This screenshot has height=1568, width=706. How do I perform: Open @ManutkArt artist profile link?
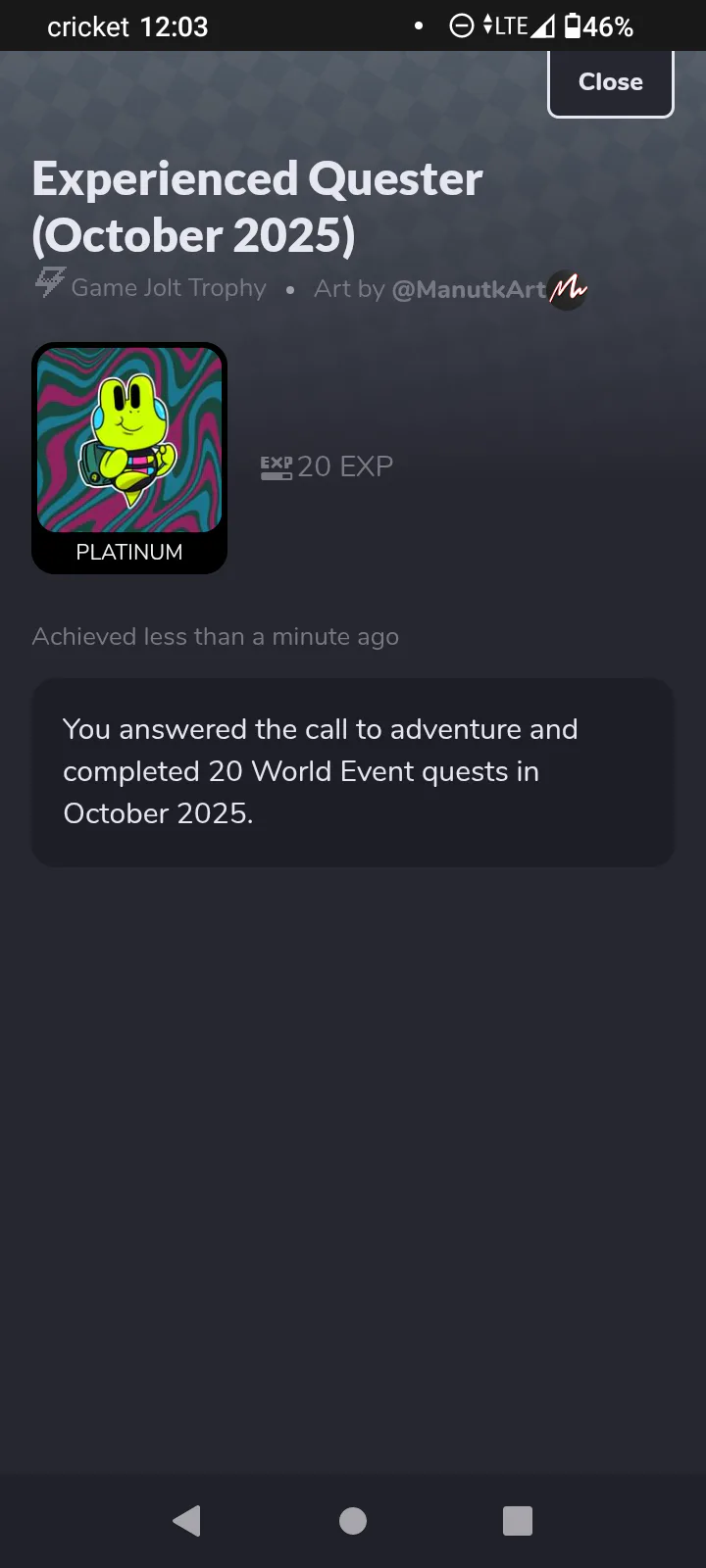[x=469, y=289]
